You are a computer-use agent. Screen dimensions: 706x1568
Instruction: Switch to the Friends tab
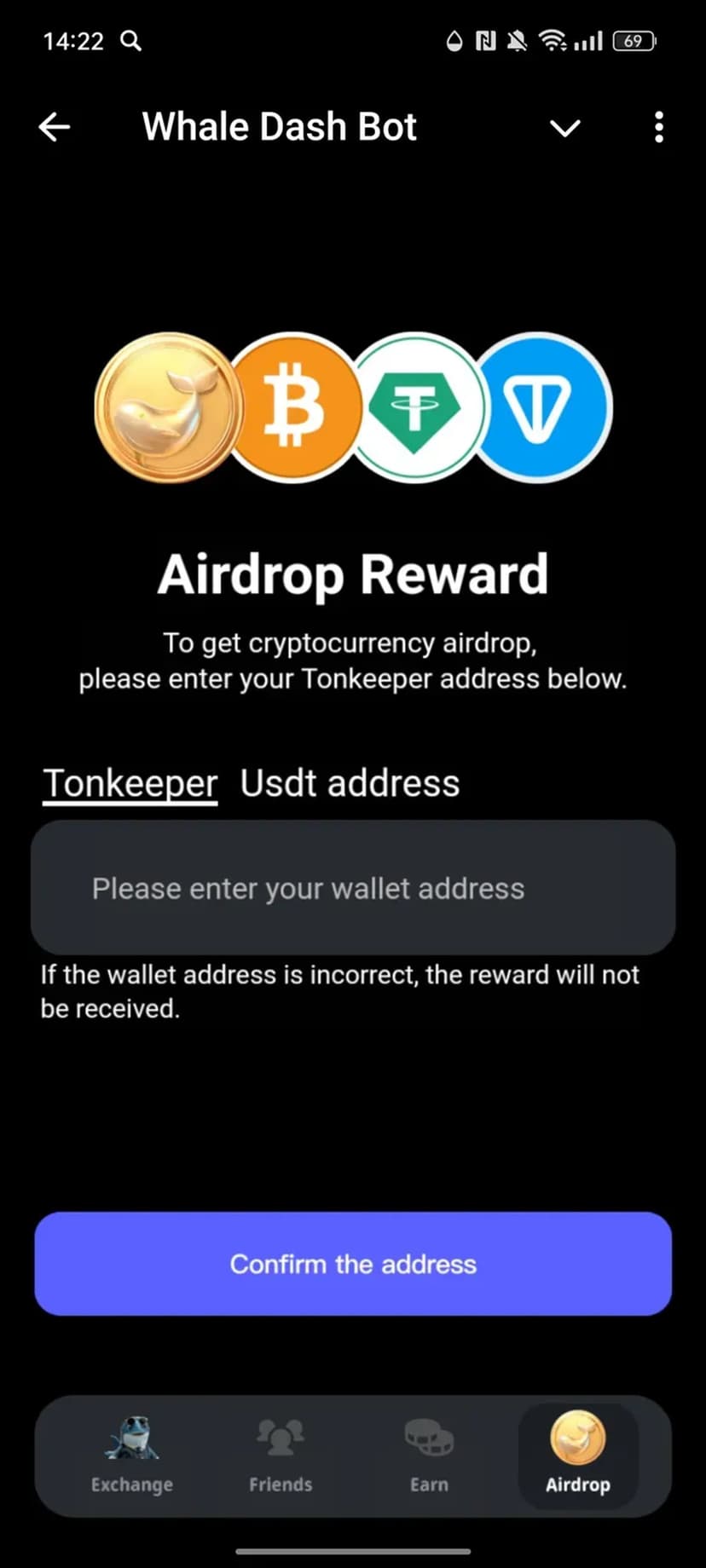[x=281, y=1456]
